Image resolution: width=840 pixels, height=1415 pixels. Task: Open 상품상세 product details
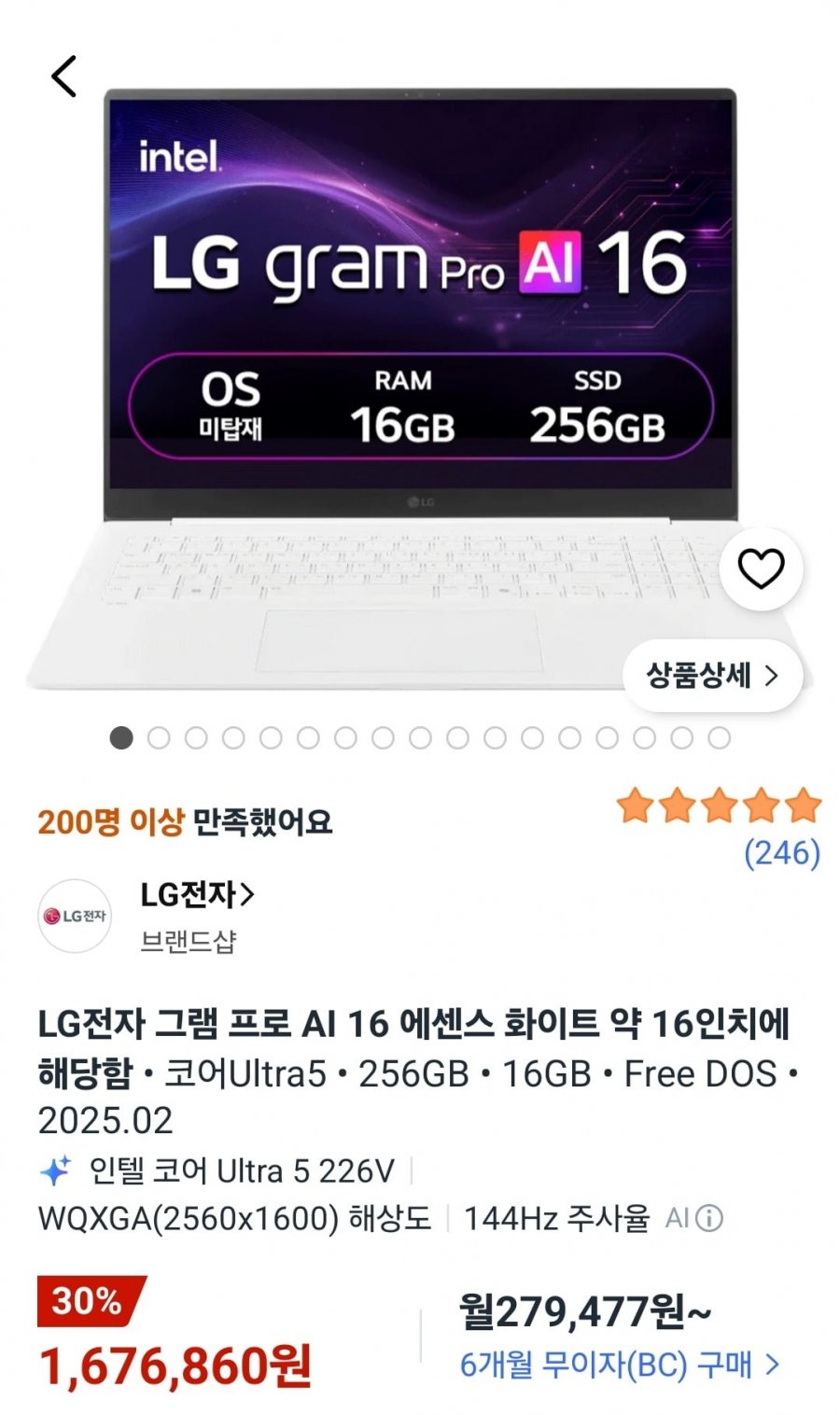pos(712,675)
